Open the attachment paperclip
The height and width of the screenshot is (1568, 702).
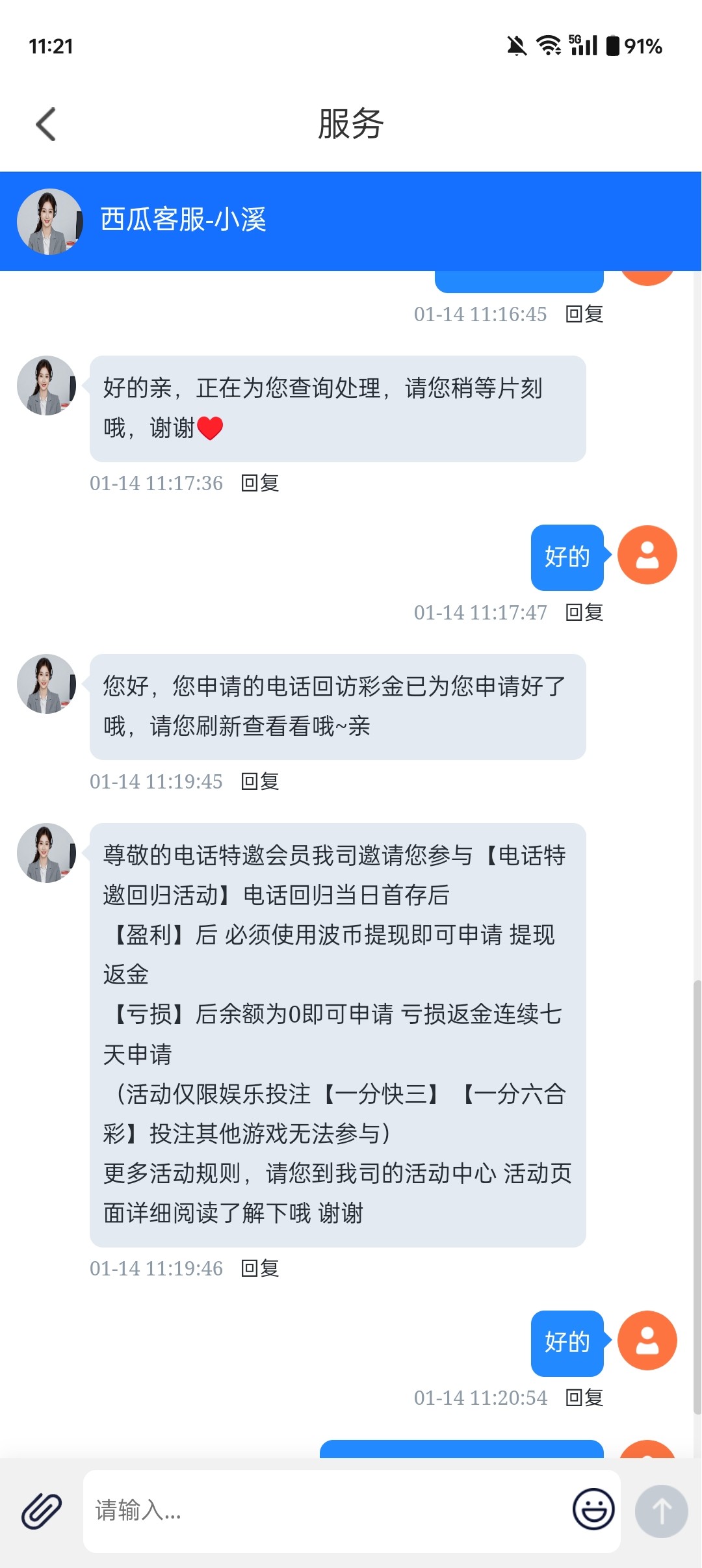click(42, 1510)
